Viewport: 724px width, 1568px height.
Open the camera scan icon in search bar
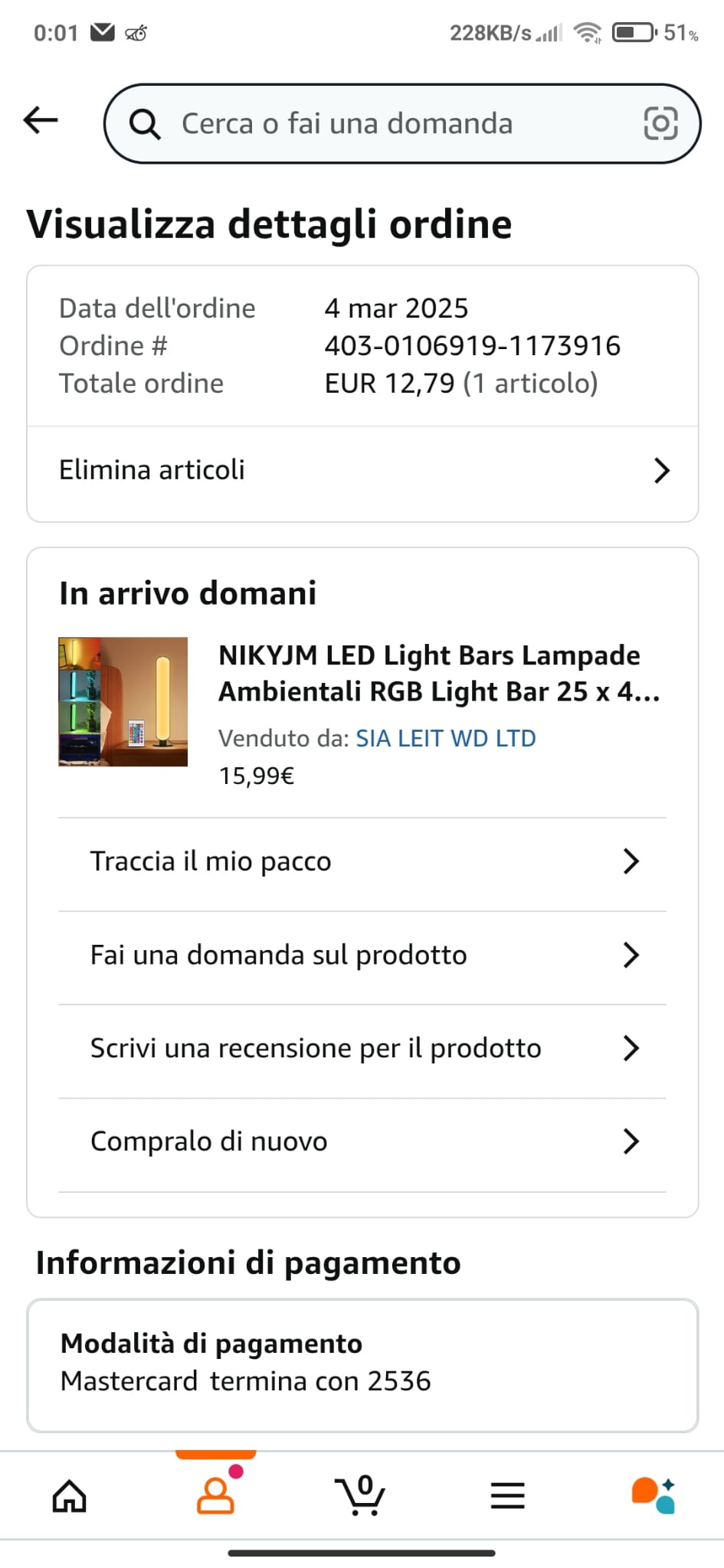pyautogui.click(x=660, y=123)
